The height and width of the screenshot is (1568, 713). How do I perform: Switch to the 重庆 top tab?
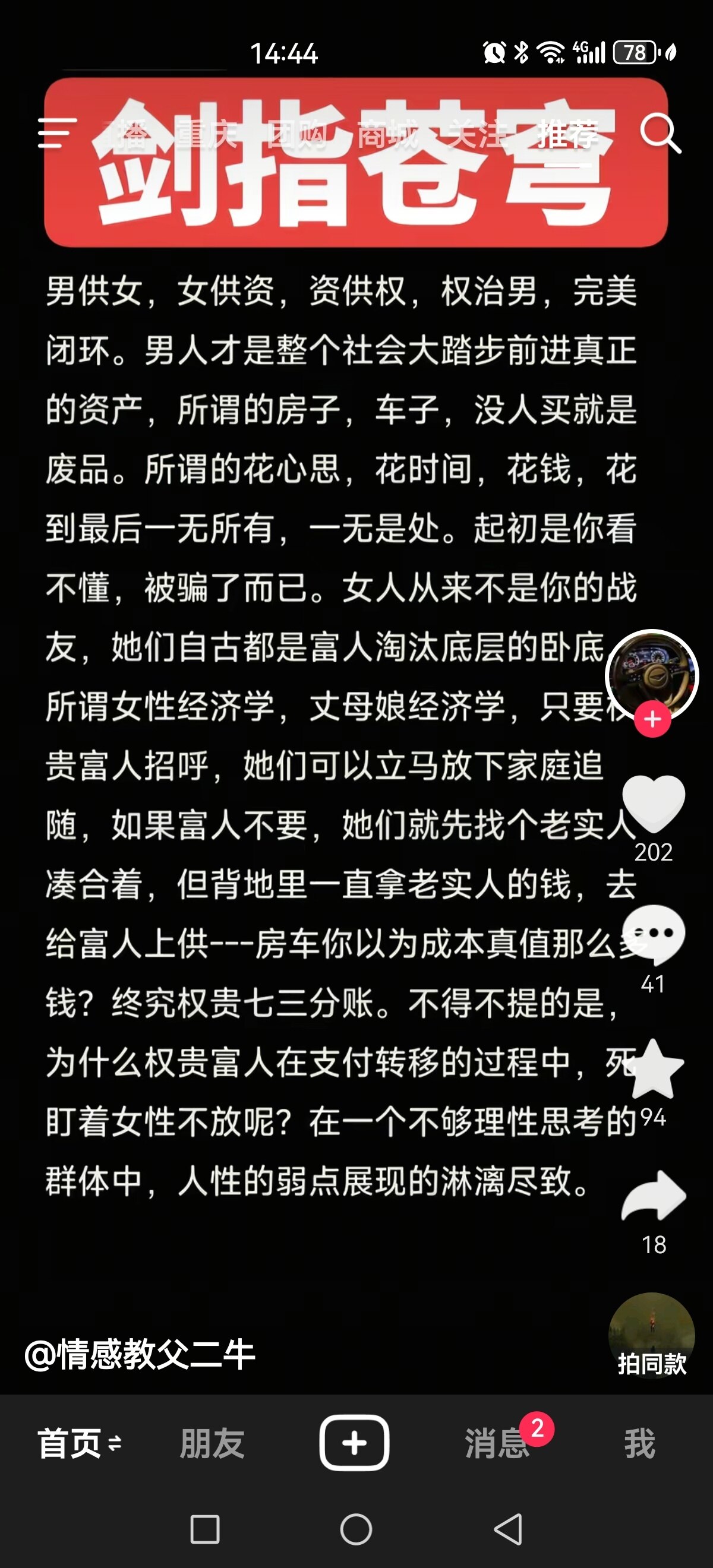205,134
